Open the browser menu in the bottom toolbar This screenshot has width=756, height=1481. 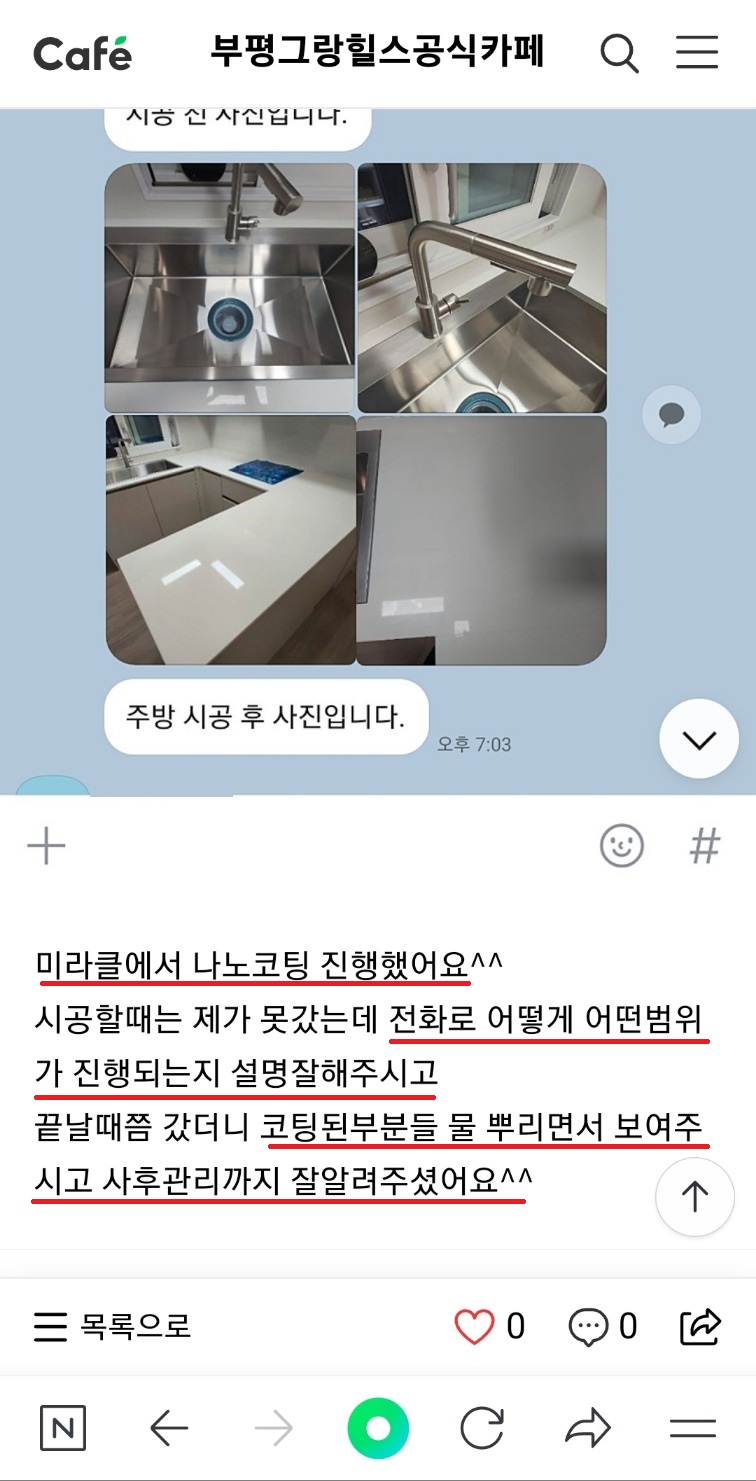693,1428
